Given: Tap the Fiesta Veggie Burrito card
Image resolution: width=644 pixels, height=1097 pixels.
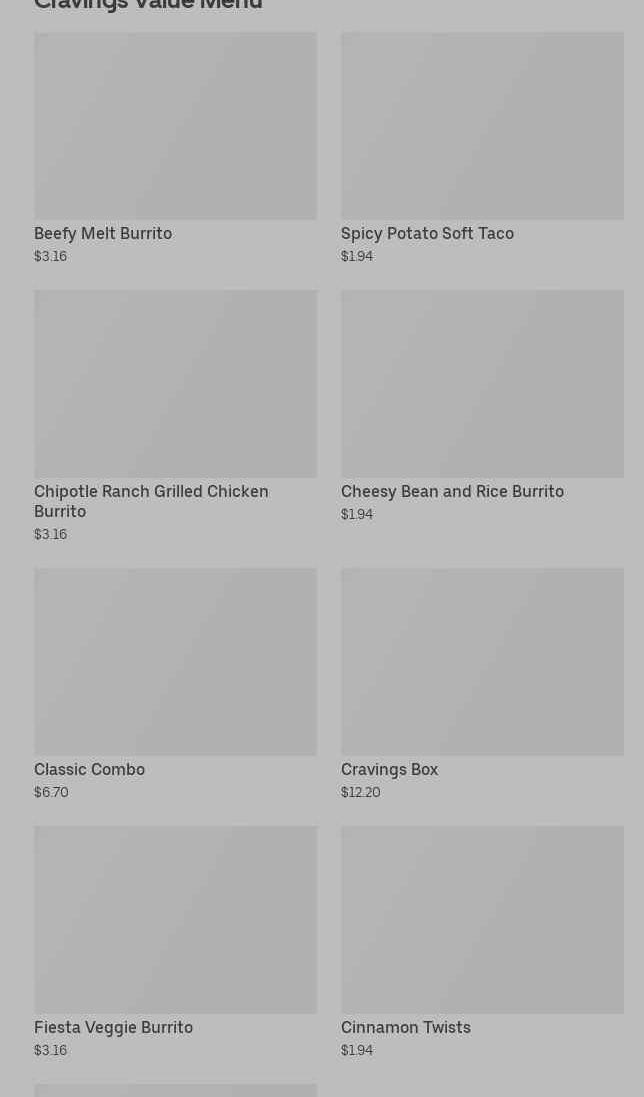Looking at the screenshot, I should pyautogui.click(x=175, y=921).
